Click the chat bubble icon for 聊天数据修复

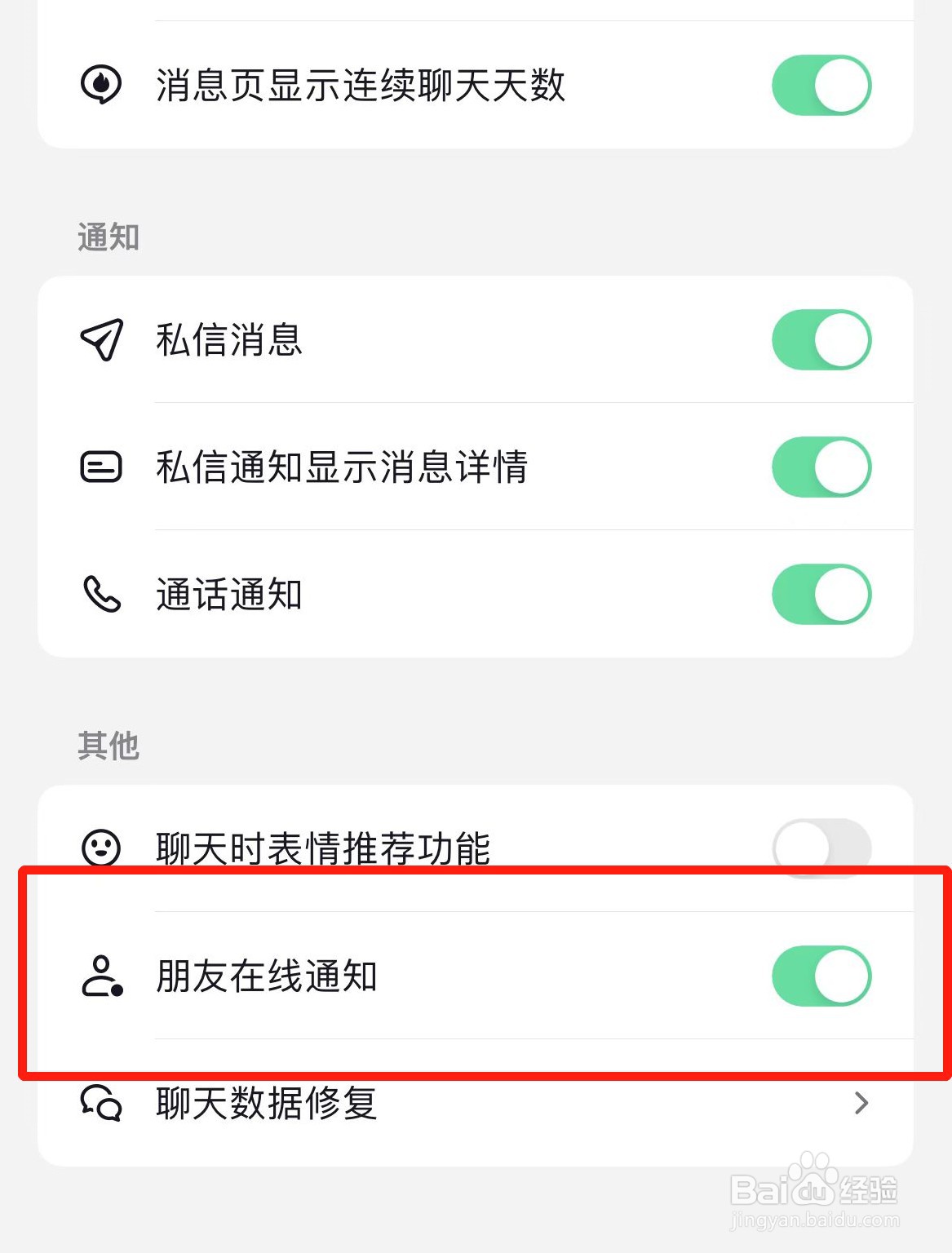pyautogui.click(x=100, y=1105)
